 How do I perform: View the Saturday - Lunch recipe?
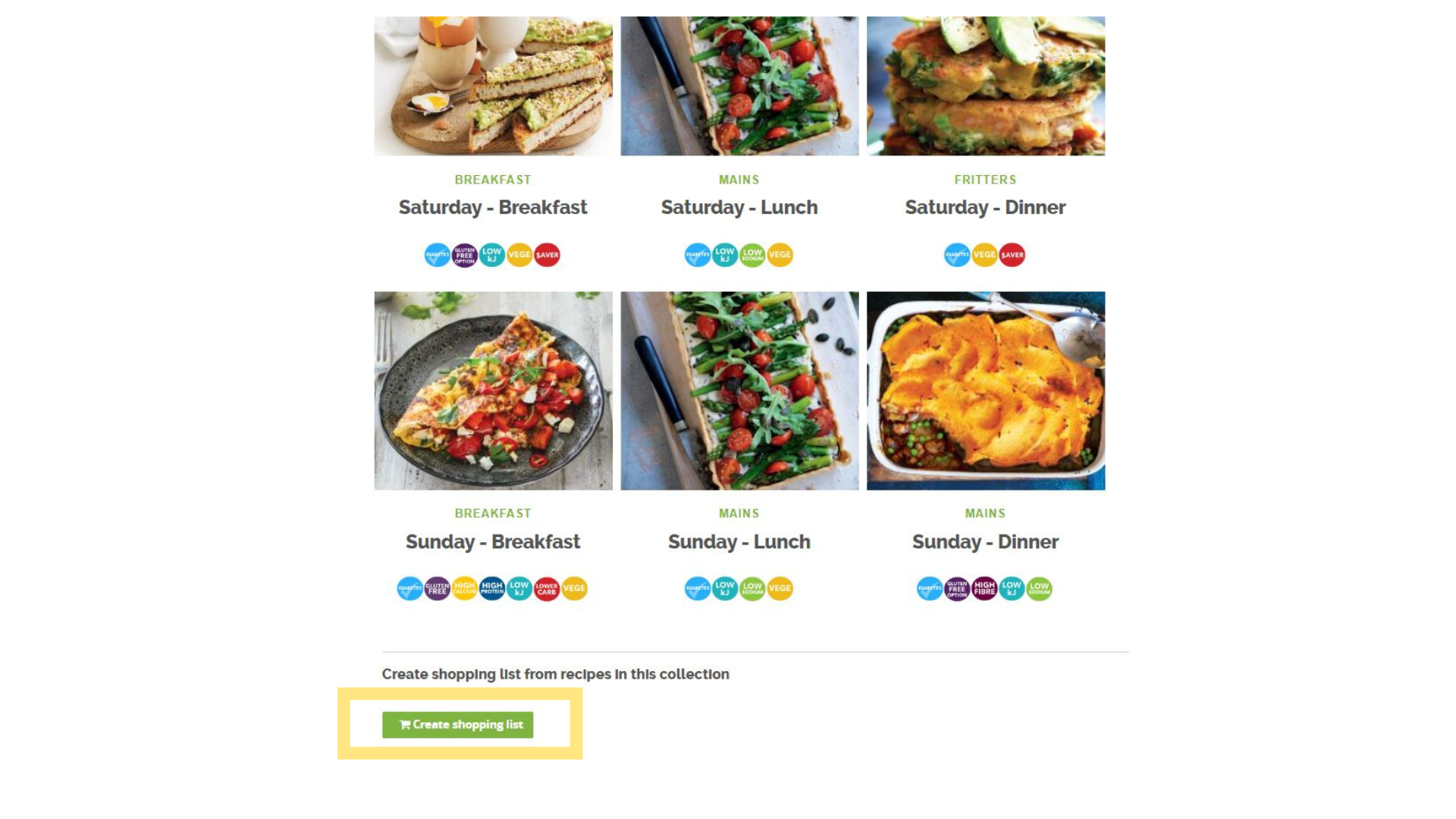coord(739,207)
